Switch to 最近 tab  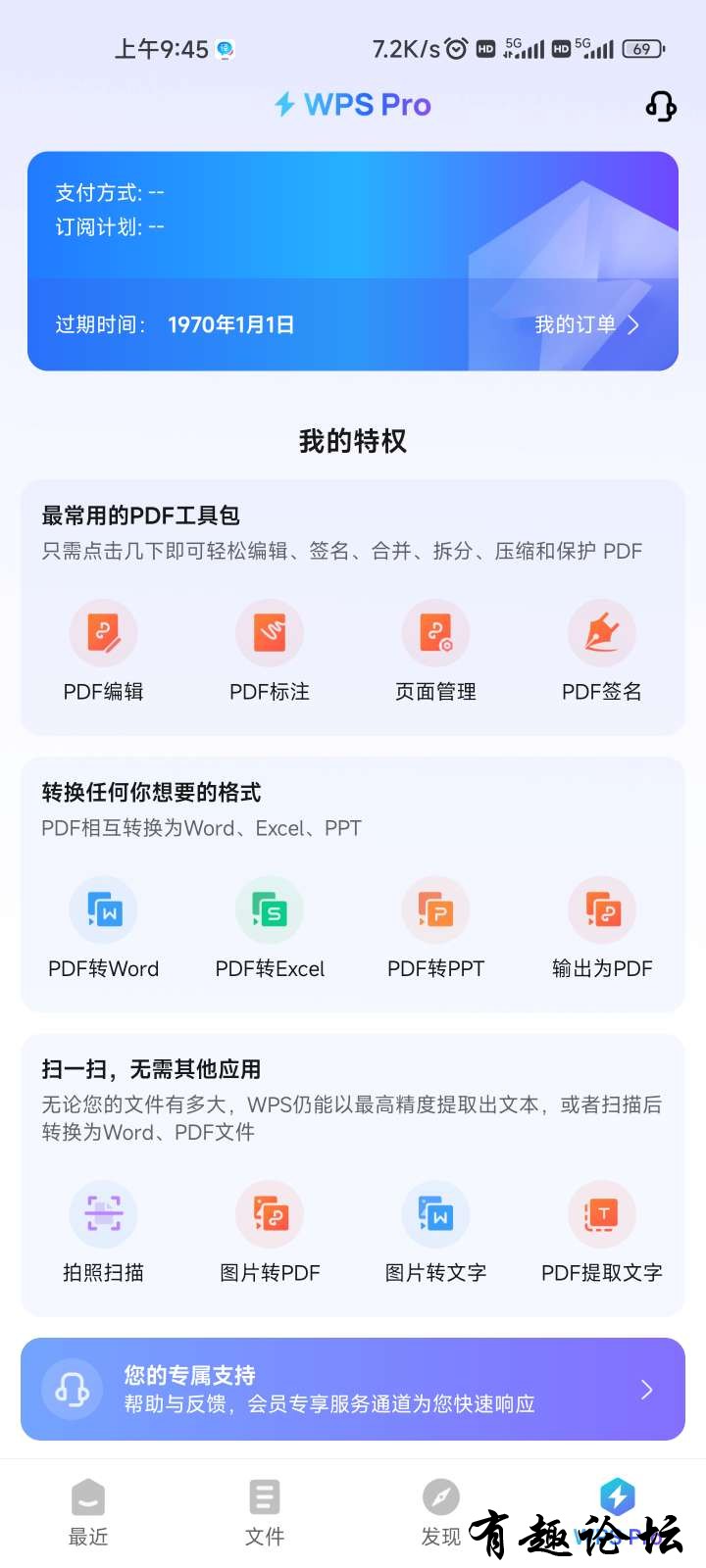coord(88,1511)
